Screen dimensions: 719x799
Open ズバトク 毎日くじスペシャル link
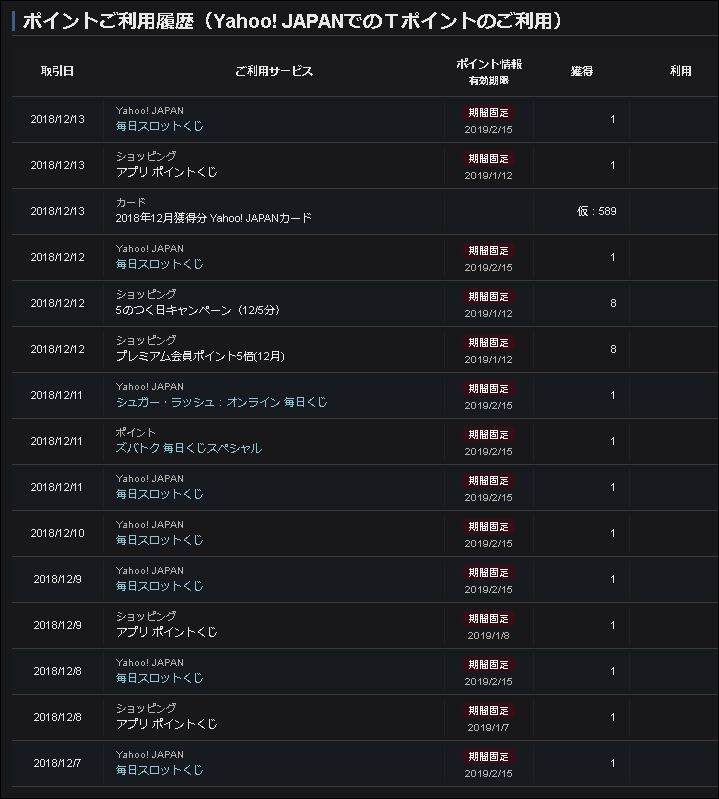pos(188,449)
